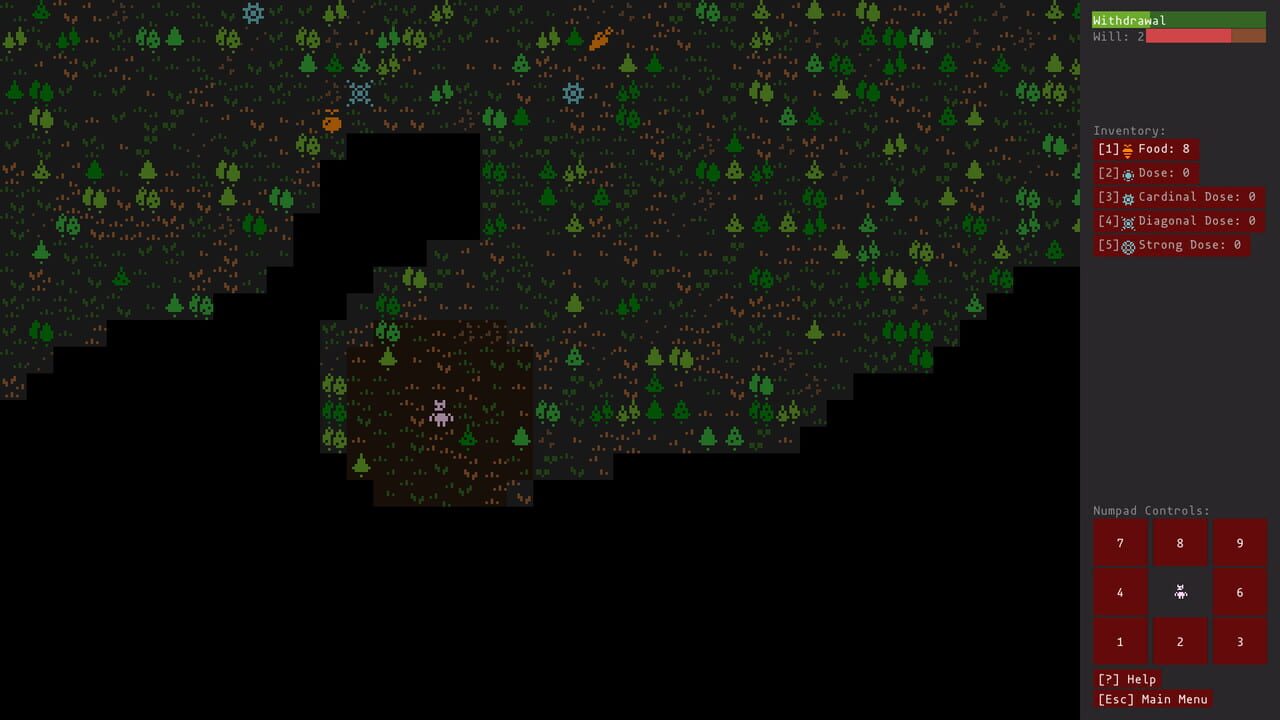The height and width of the screenshot is (720, 1280).
Task: Open the Help screen
Action: pos(1126,679)
